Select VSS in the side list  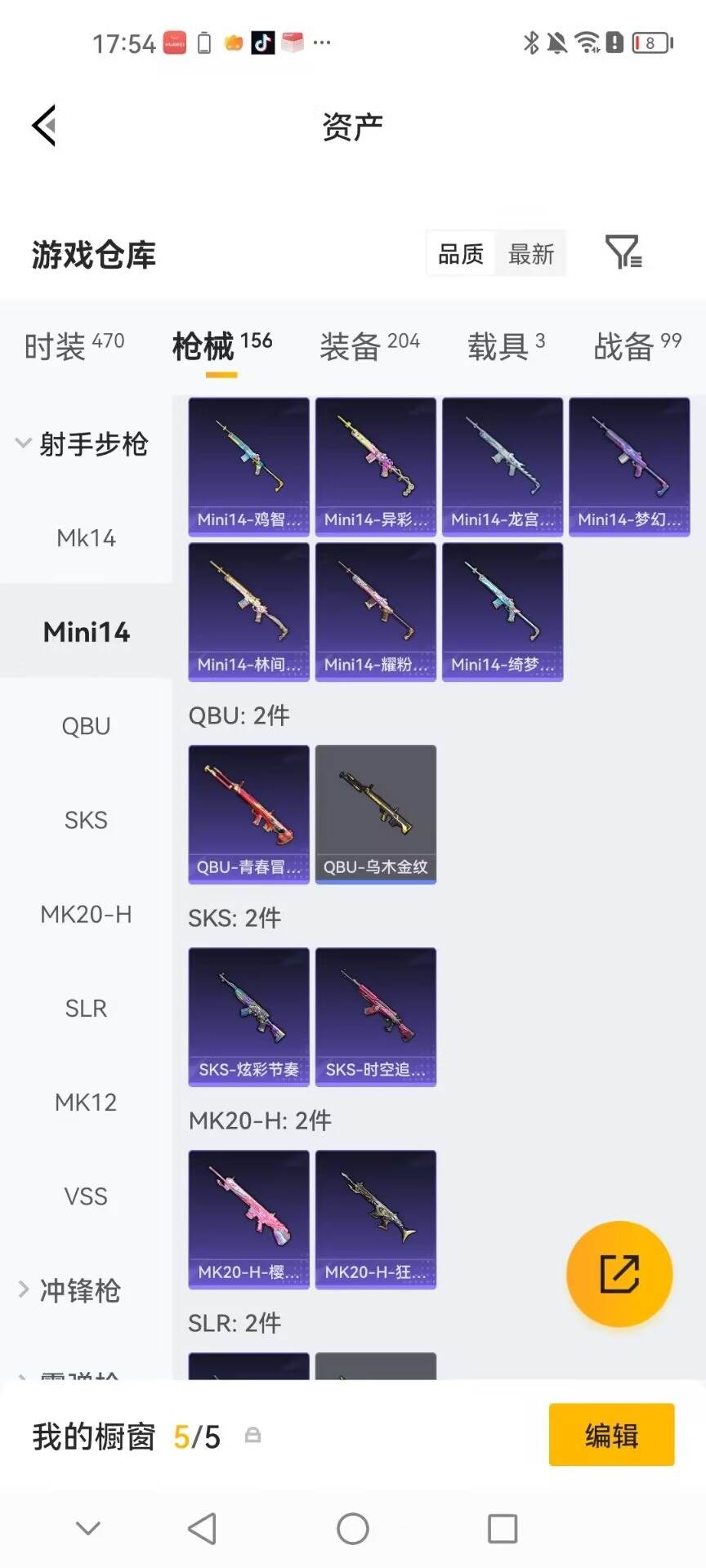[x=86, y=1196]
